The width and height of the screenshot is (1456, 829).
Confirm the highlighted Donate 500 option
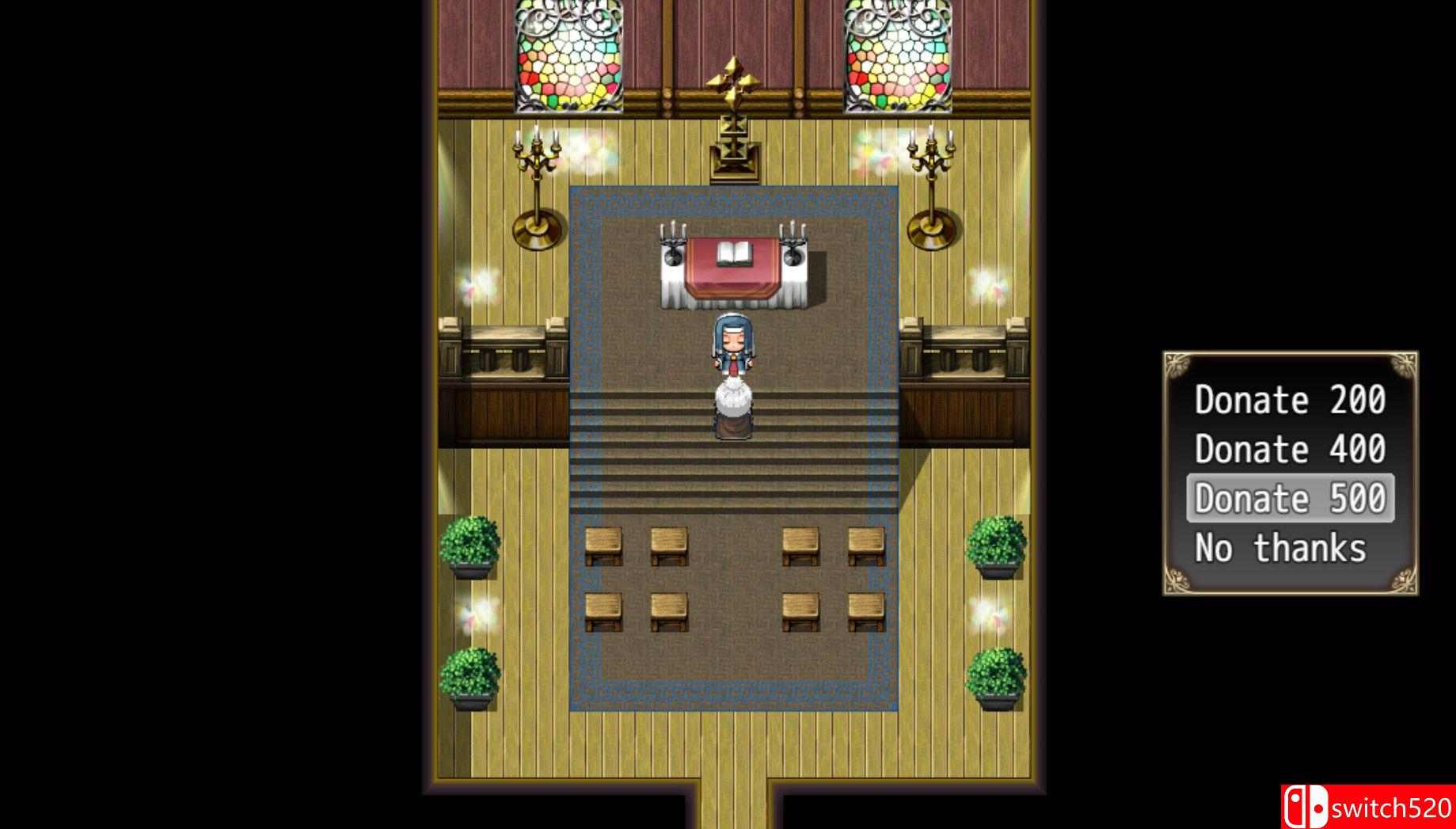point(1289,499)
